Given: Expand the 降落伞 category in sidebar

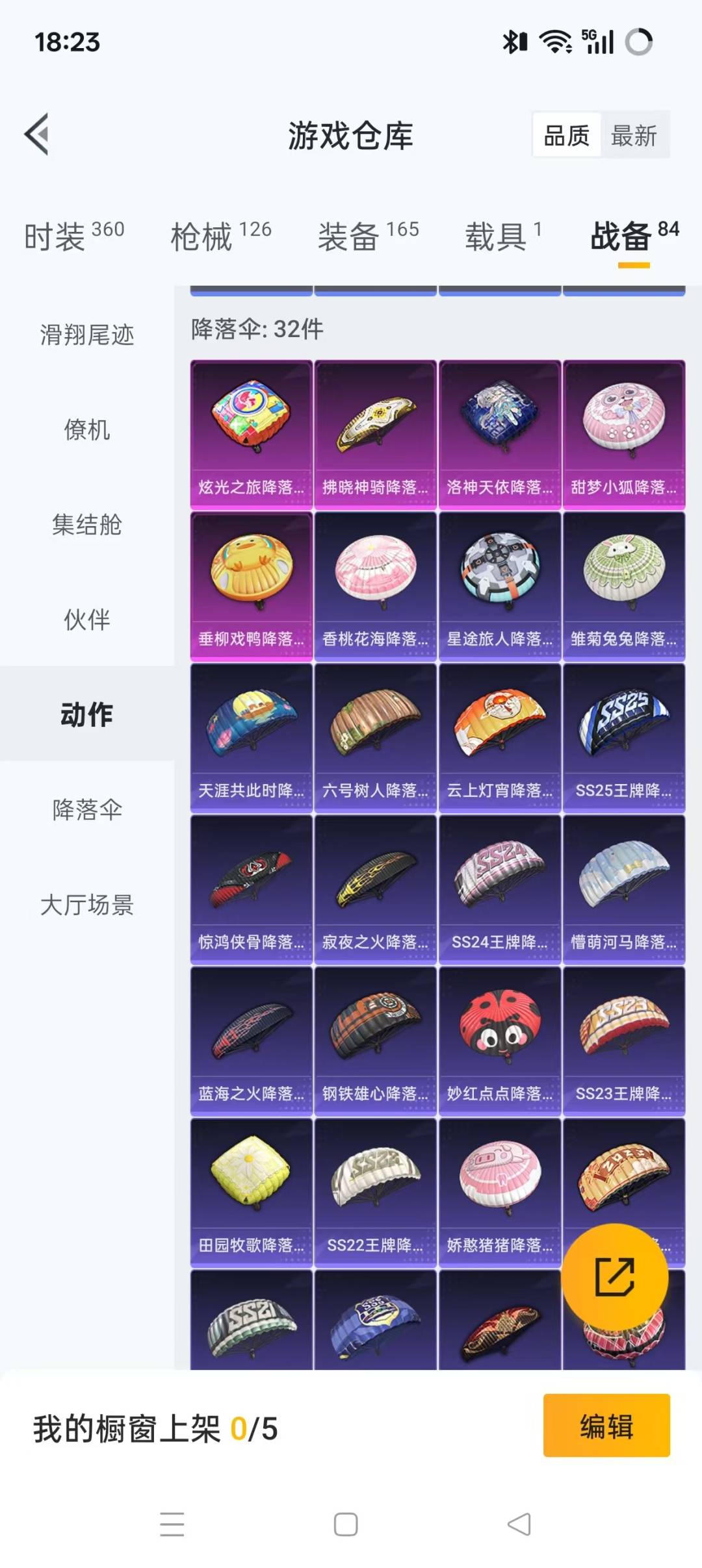Looking at the screenshot, I should (88, 809).
